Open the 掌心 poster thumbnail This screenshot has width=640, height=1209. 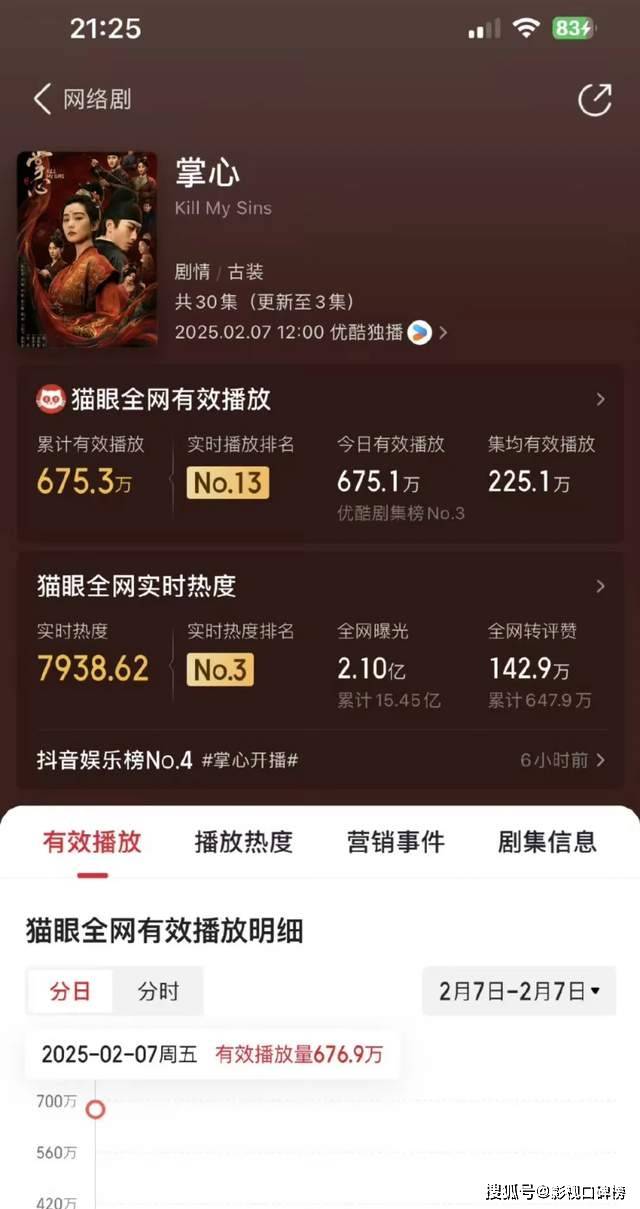[87, 249]
